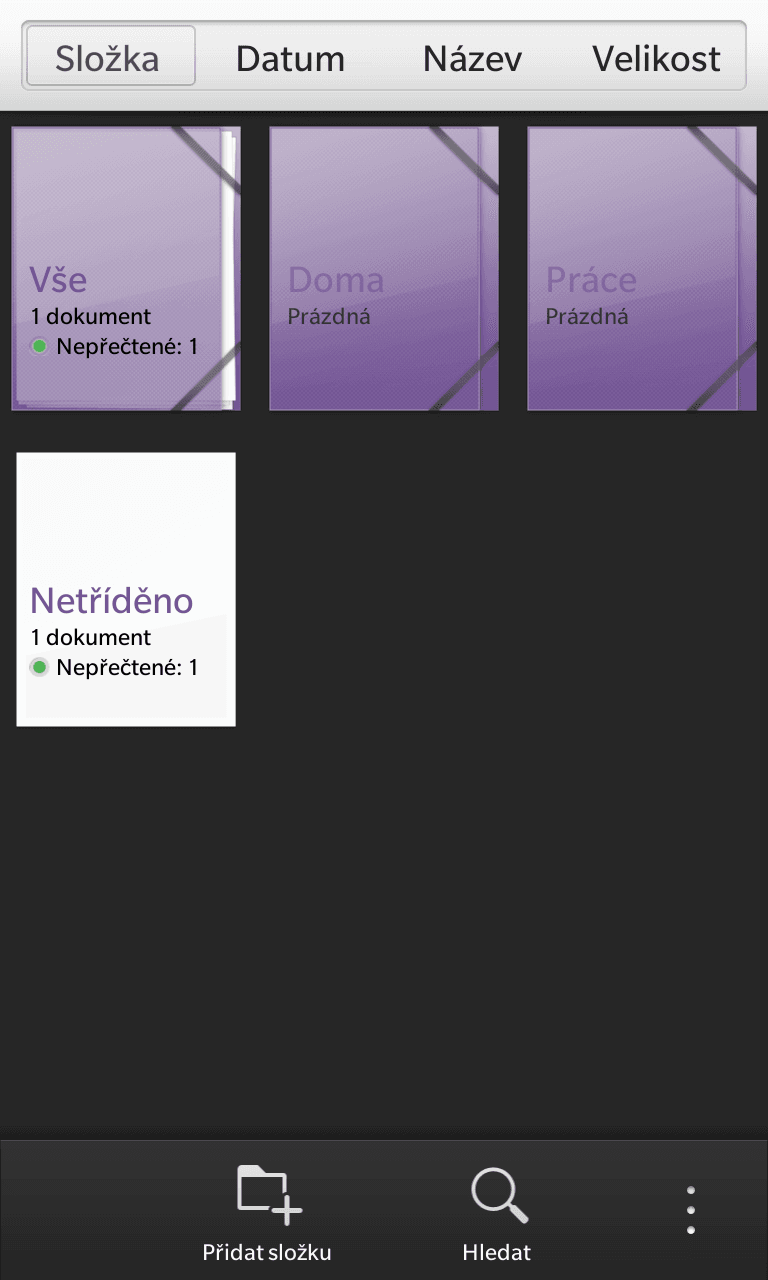Viewport: 768px width, 1280px height.
Task: Open the three-dot overflow menu
Action: click(690, 1210)
